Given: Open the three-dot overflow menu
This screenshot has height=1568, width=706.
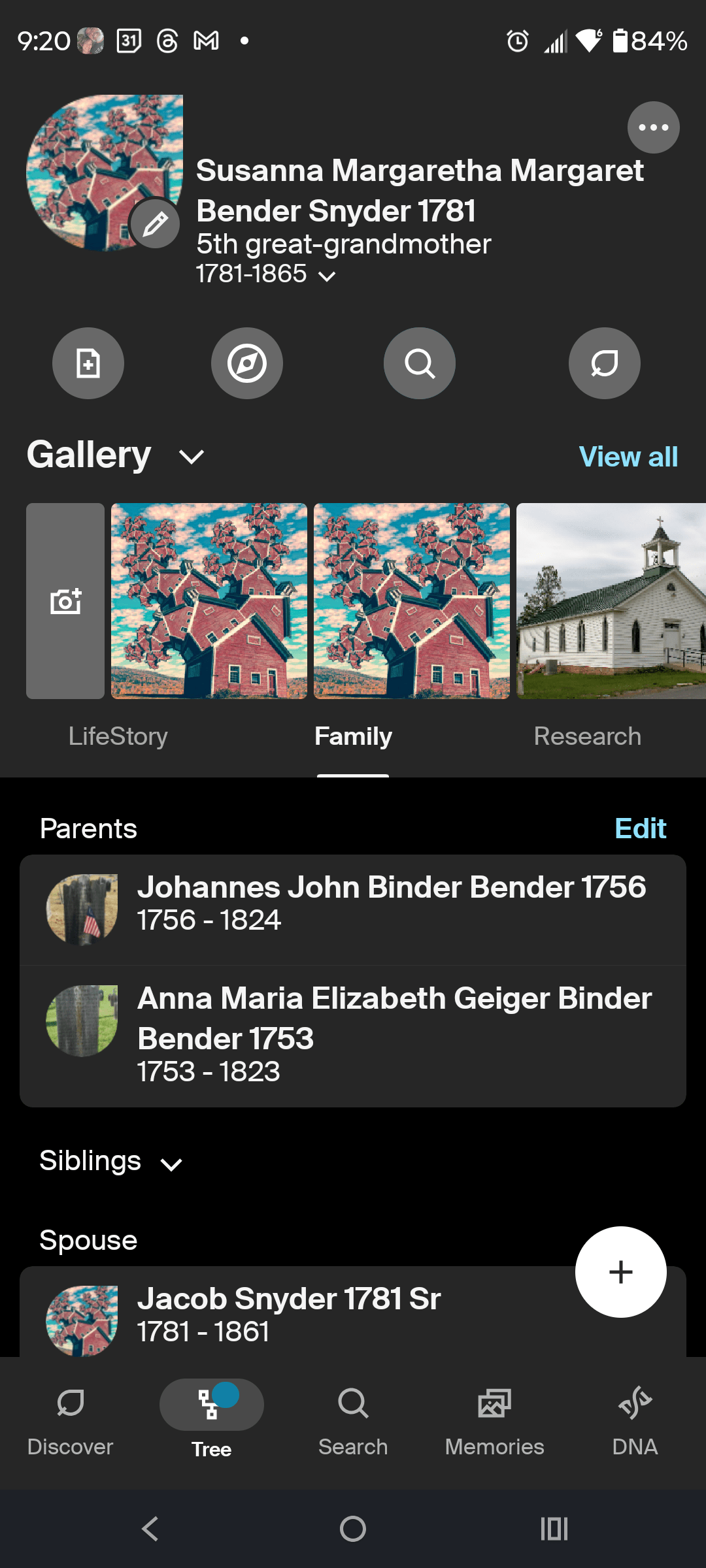Looking at the screenshot, I should (653, 127).
